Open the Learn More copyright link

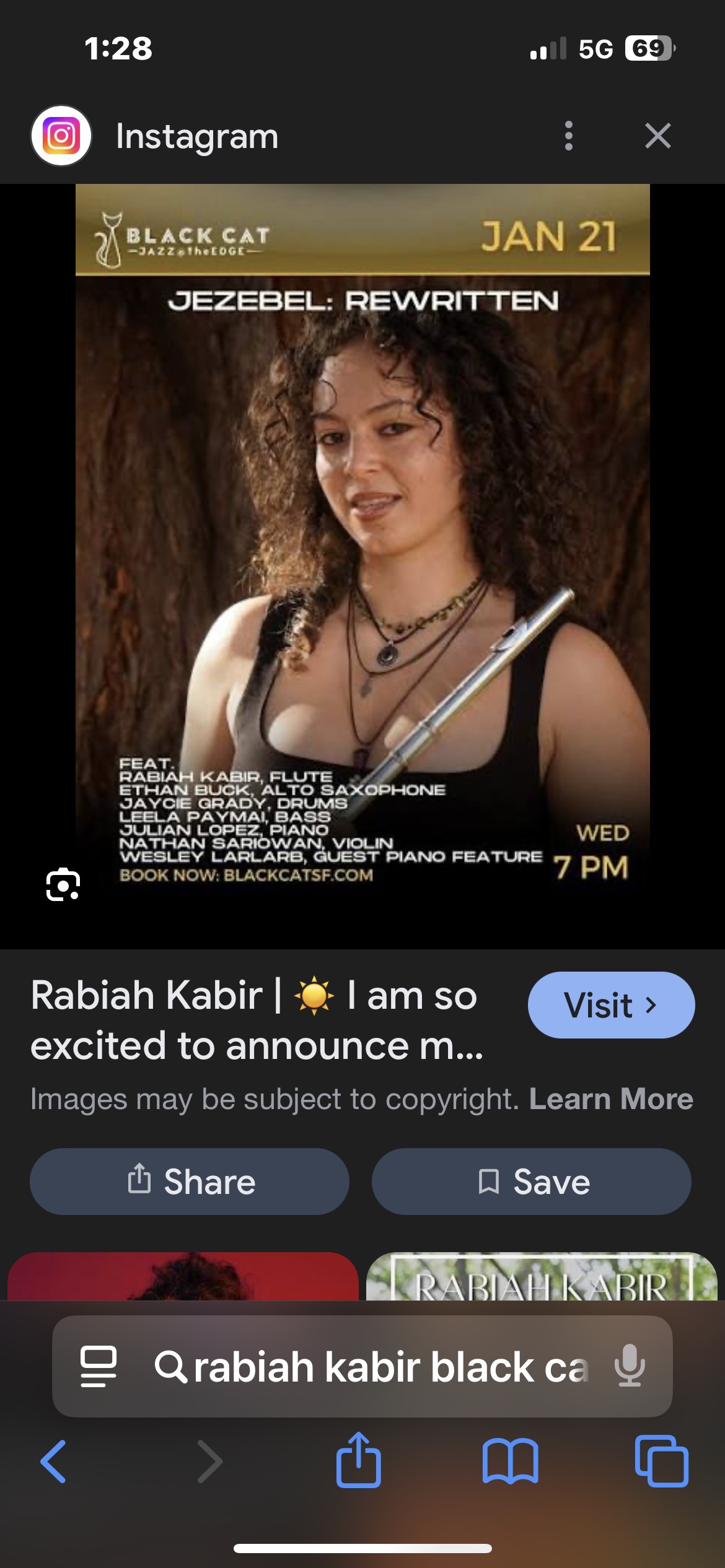[x=610, y=1099]
